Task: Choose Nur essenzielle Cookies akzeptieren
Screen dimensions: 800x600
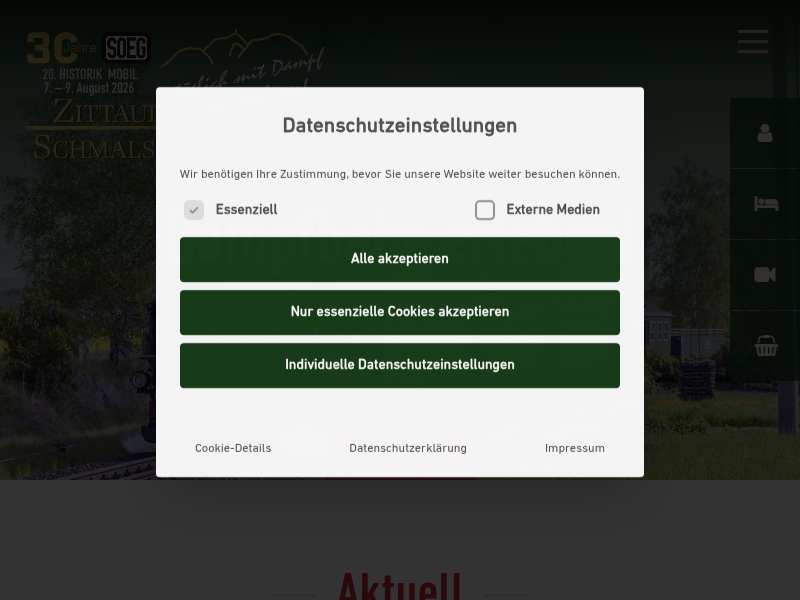Action: 399,312
